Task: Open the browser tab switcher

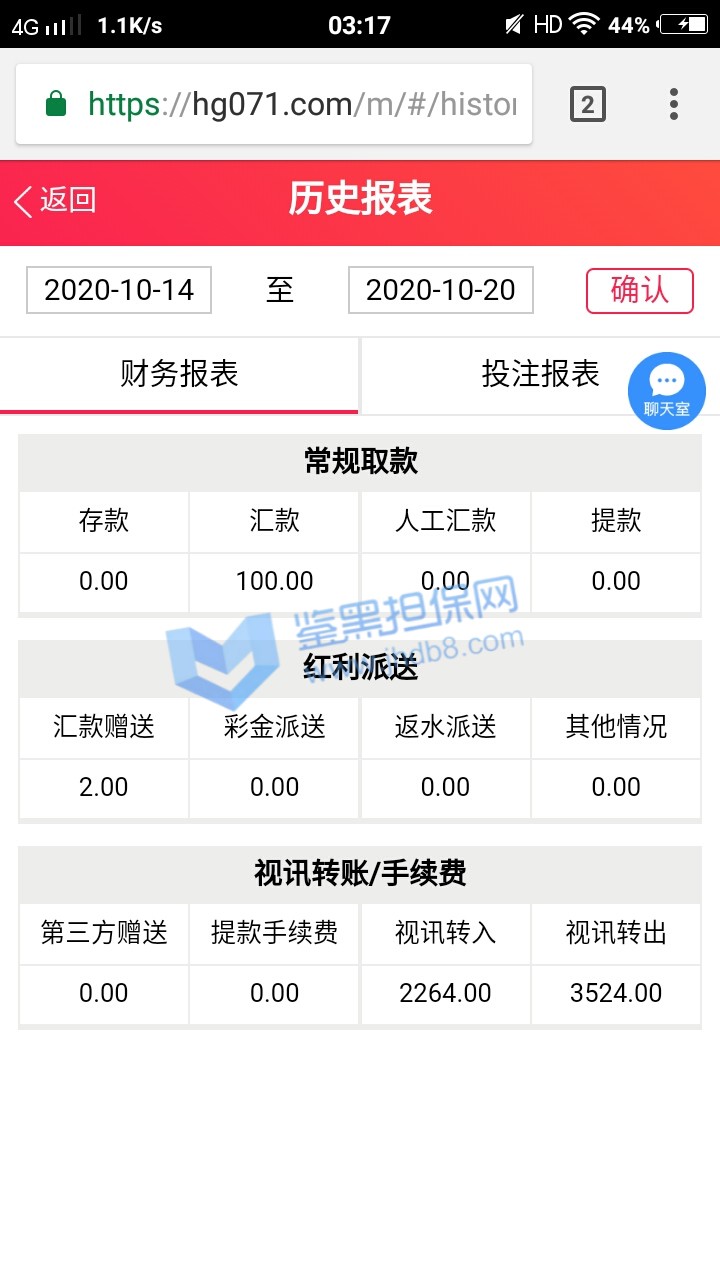Action: point(587,104)
